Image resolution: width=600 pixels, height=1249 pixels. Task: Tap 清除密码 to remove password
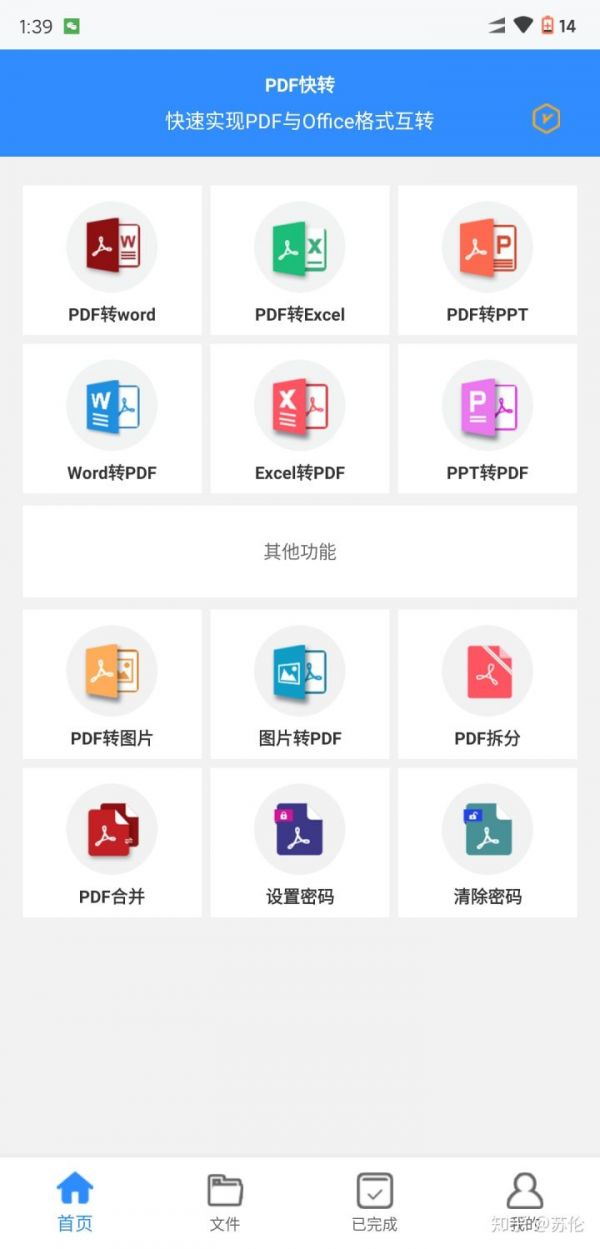(488, 842)
